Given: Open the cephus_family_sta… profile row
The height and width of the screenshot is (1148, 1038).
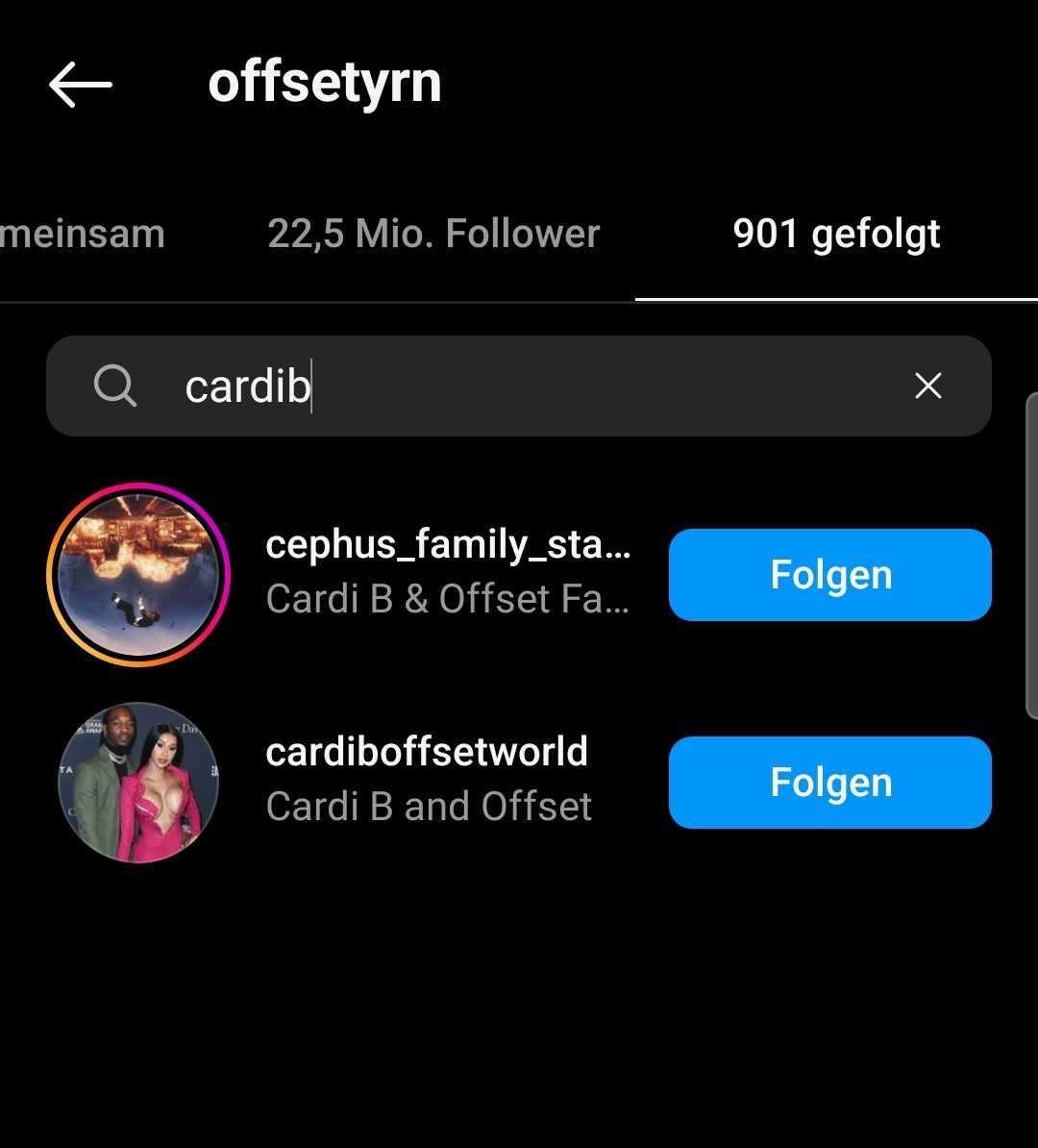Looking at the screenshot, I should tap(447, 571).
